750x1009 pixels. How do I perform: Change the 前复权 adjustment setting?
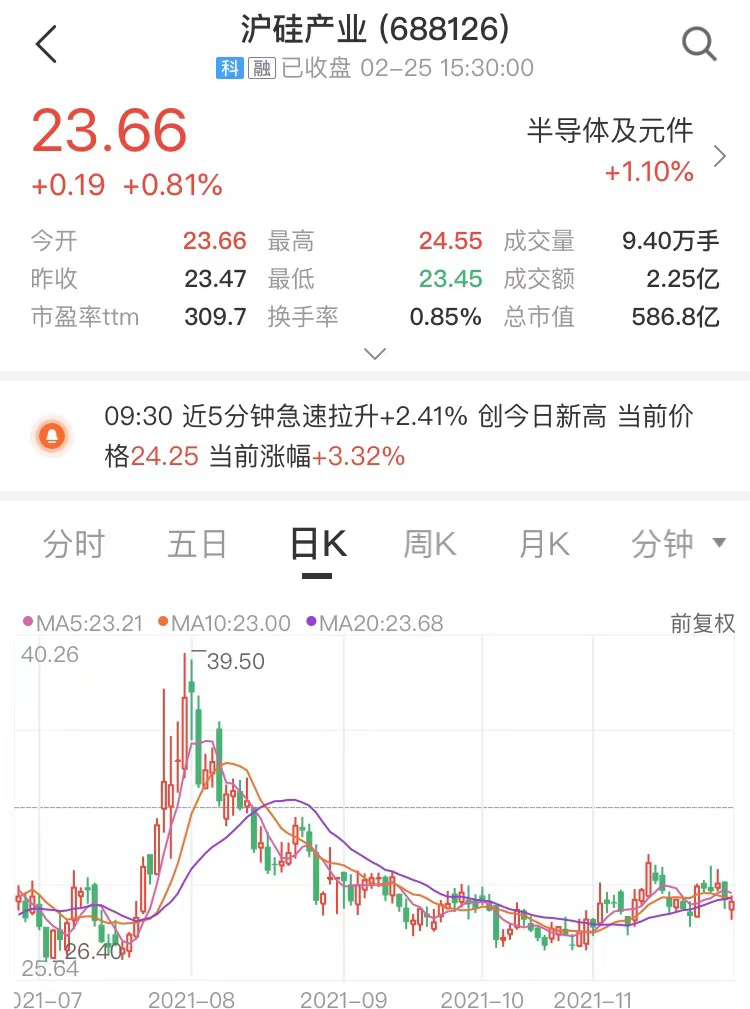(702, 623)
